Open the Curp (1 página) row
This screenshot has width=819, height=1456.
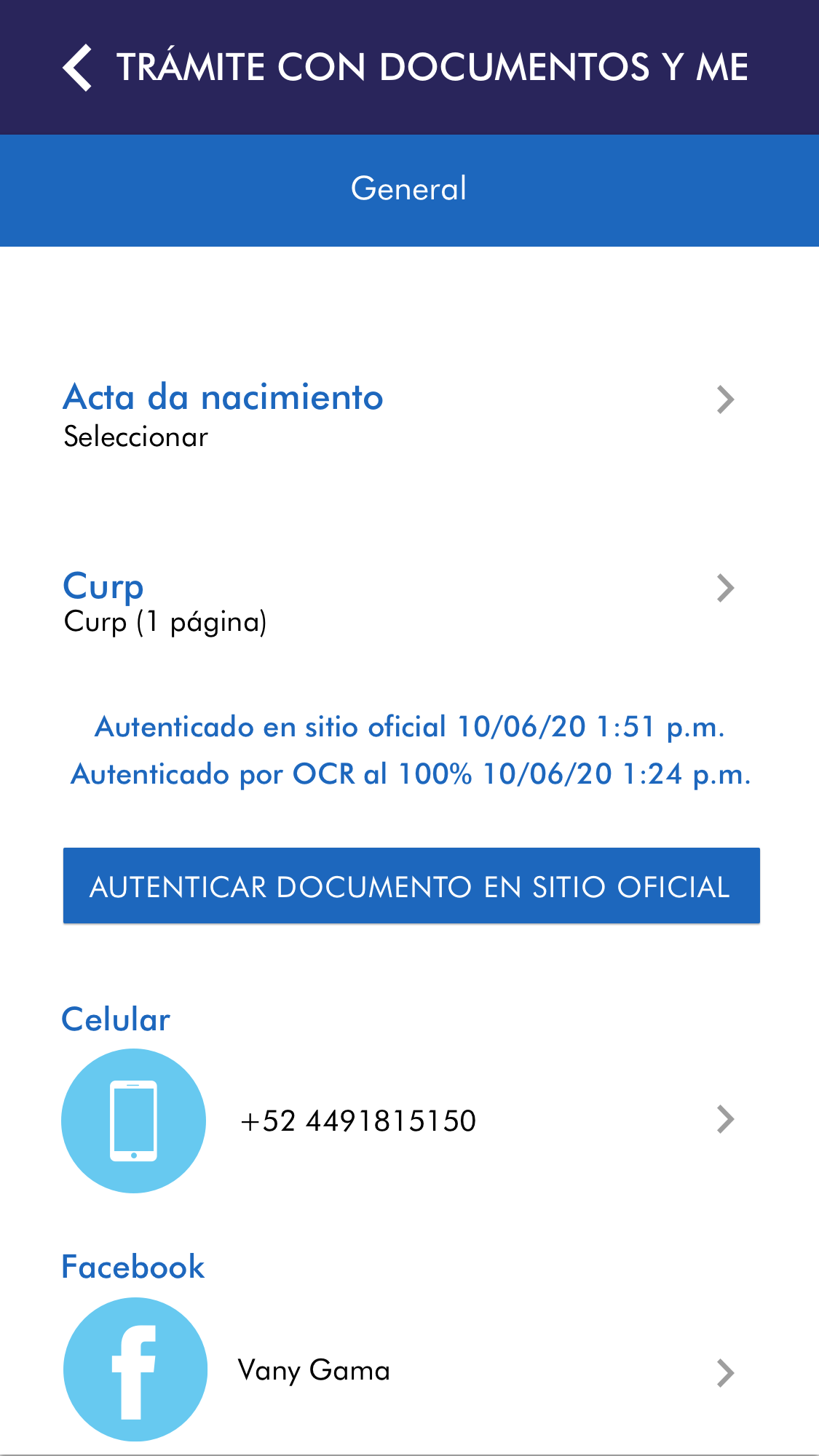399,602
